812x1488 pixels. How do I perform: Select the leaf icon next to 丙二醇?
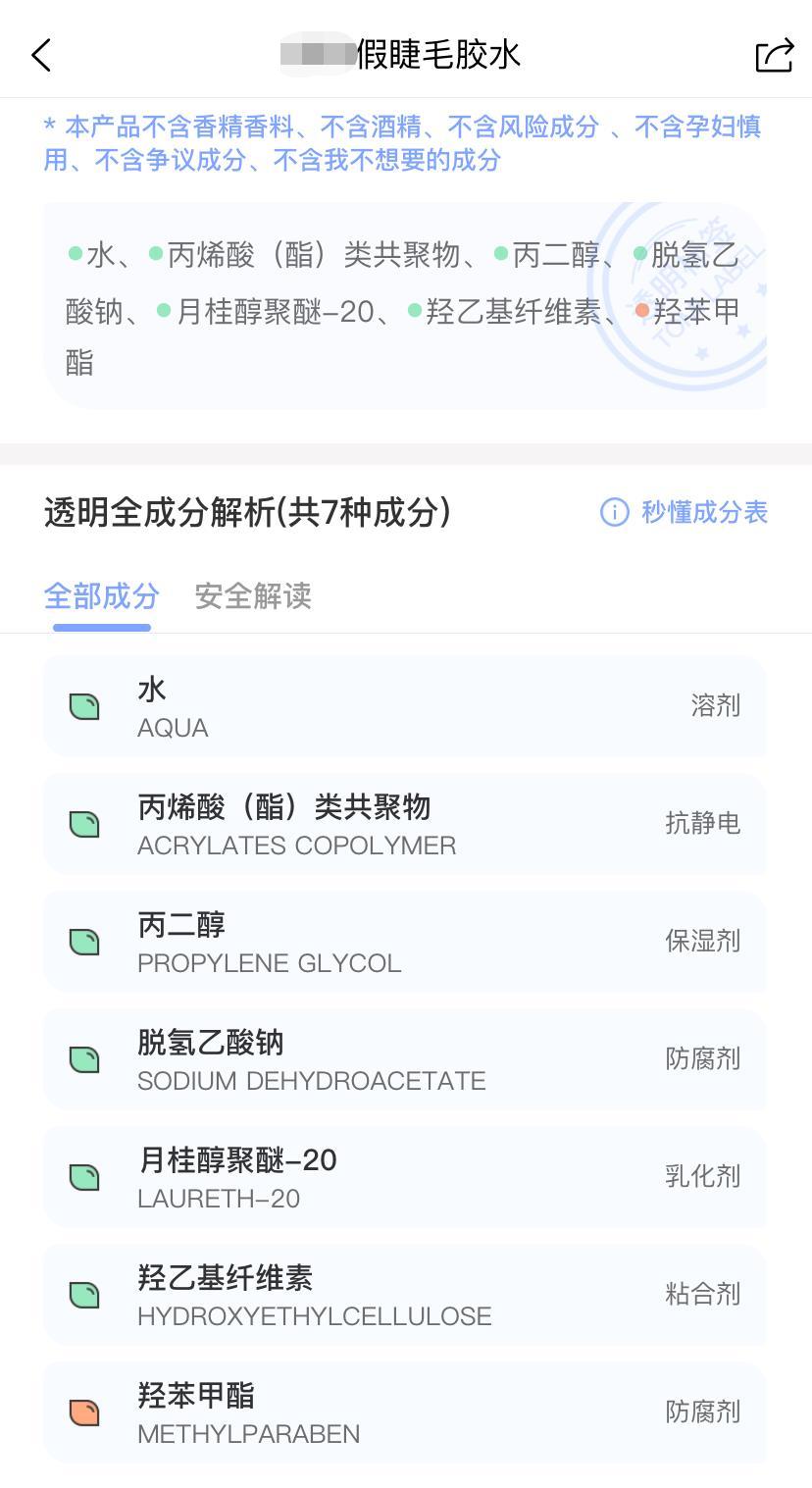coord(84,941)
